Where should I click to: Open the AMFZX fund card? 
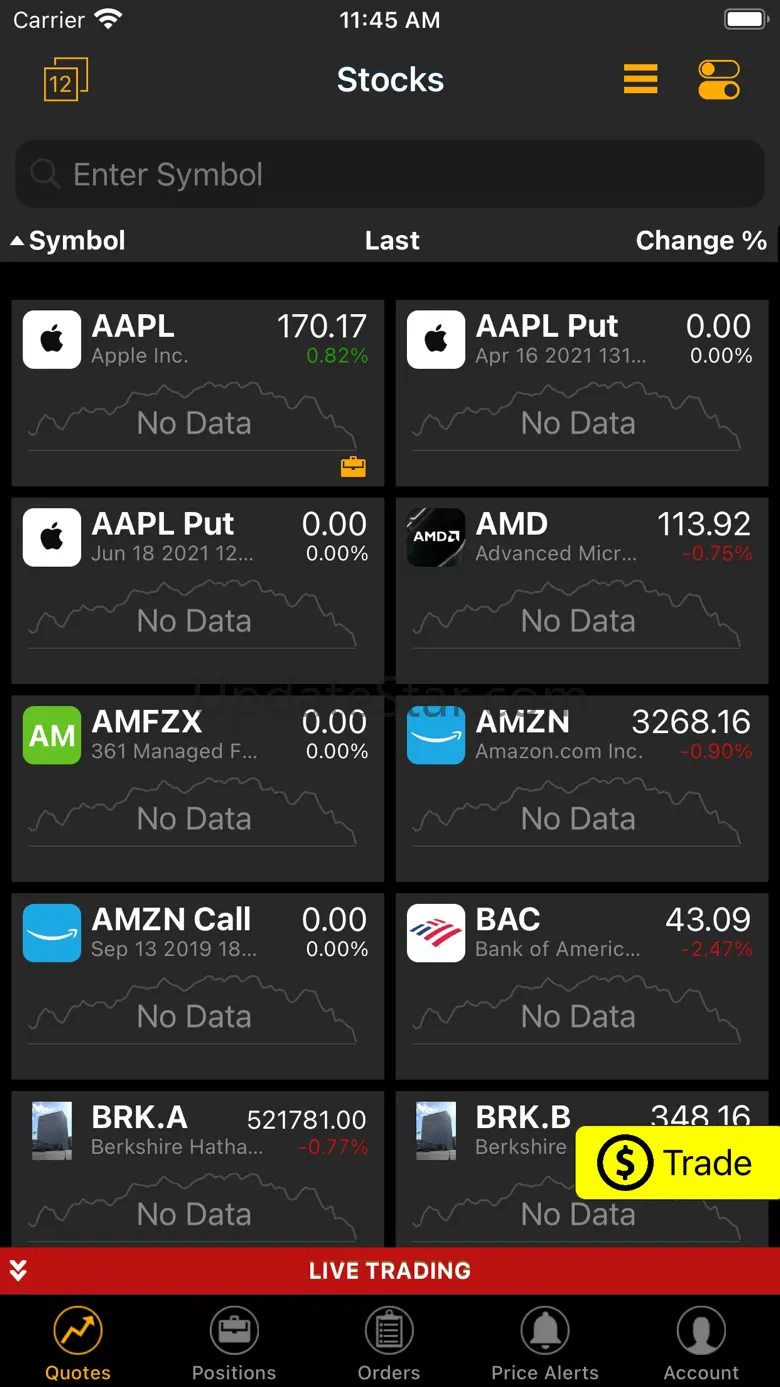(197, 788)
